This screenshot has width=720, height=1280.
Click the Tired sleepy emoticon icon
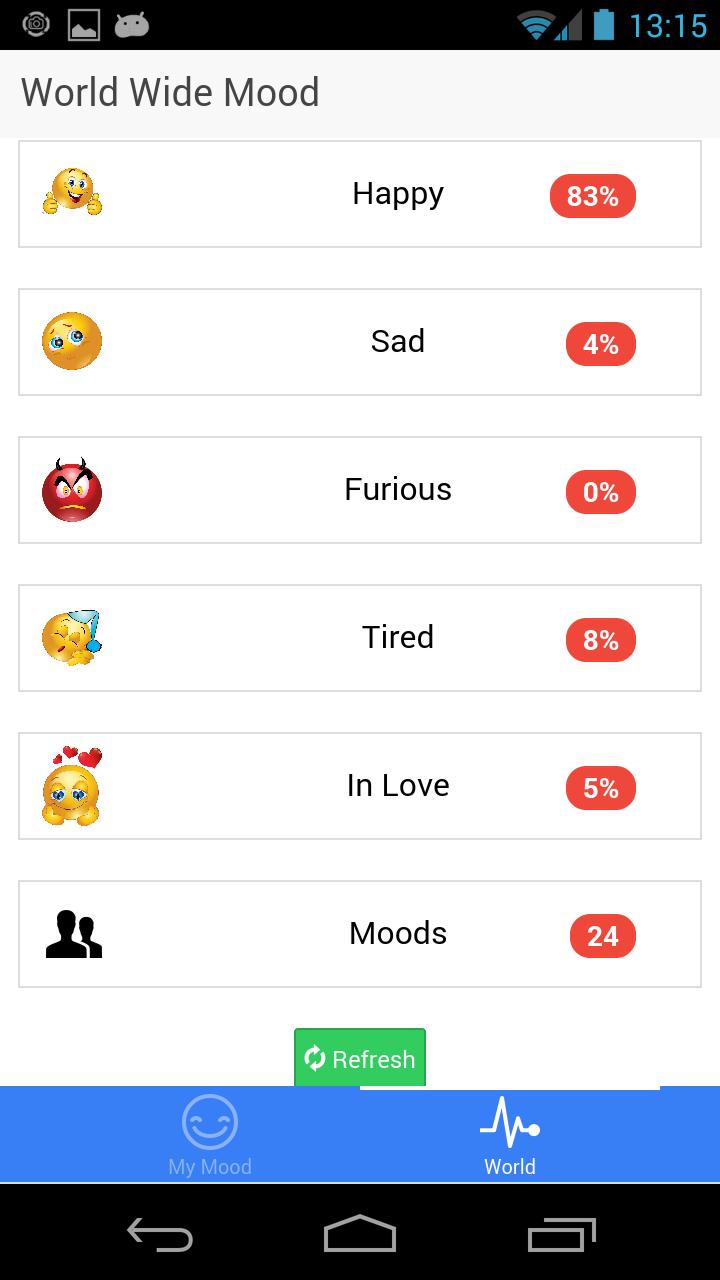(x=71, y=637)
